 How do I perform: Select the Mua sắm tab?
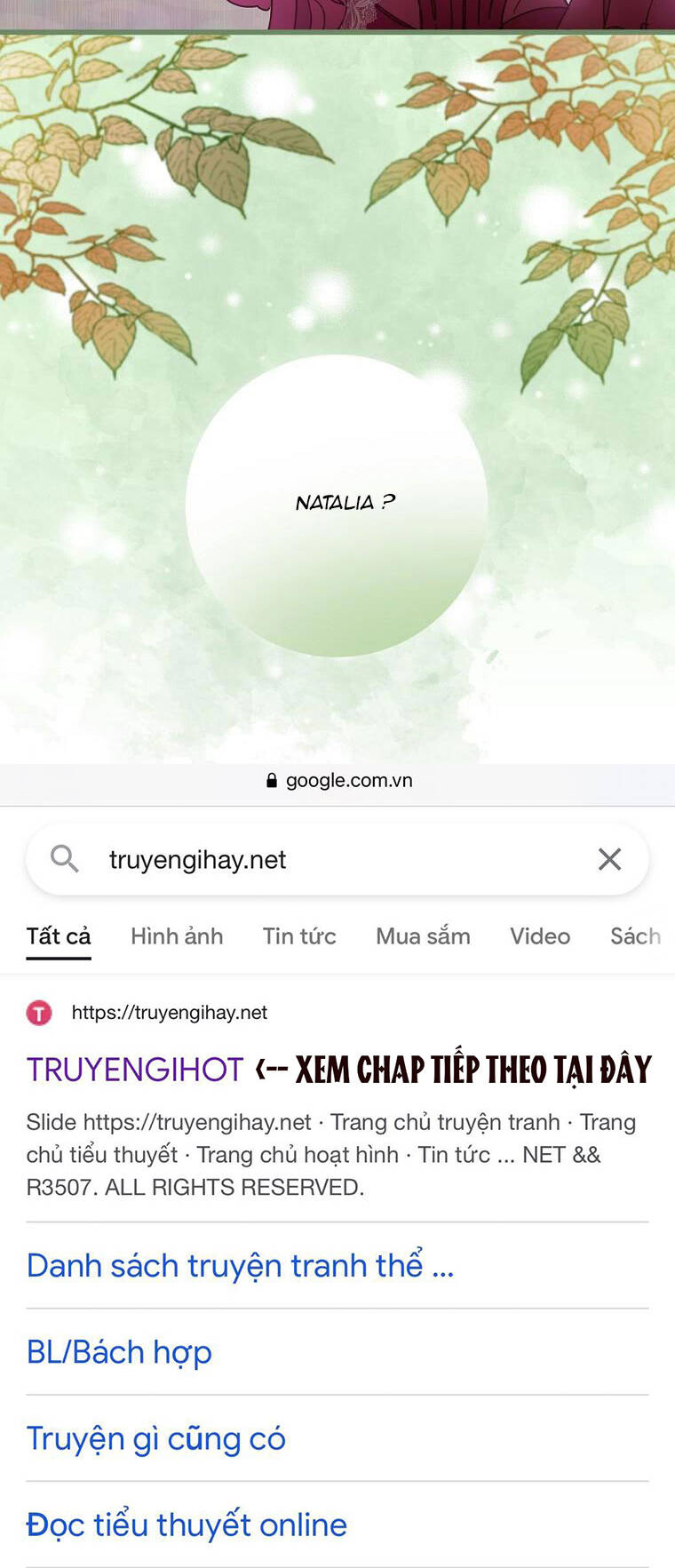click(423, 935)
